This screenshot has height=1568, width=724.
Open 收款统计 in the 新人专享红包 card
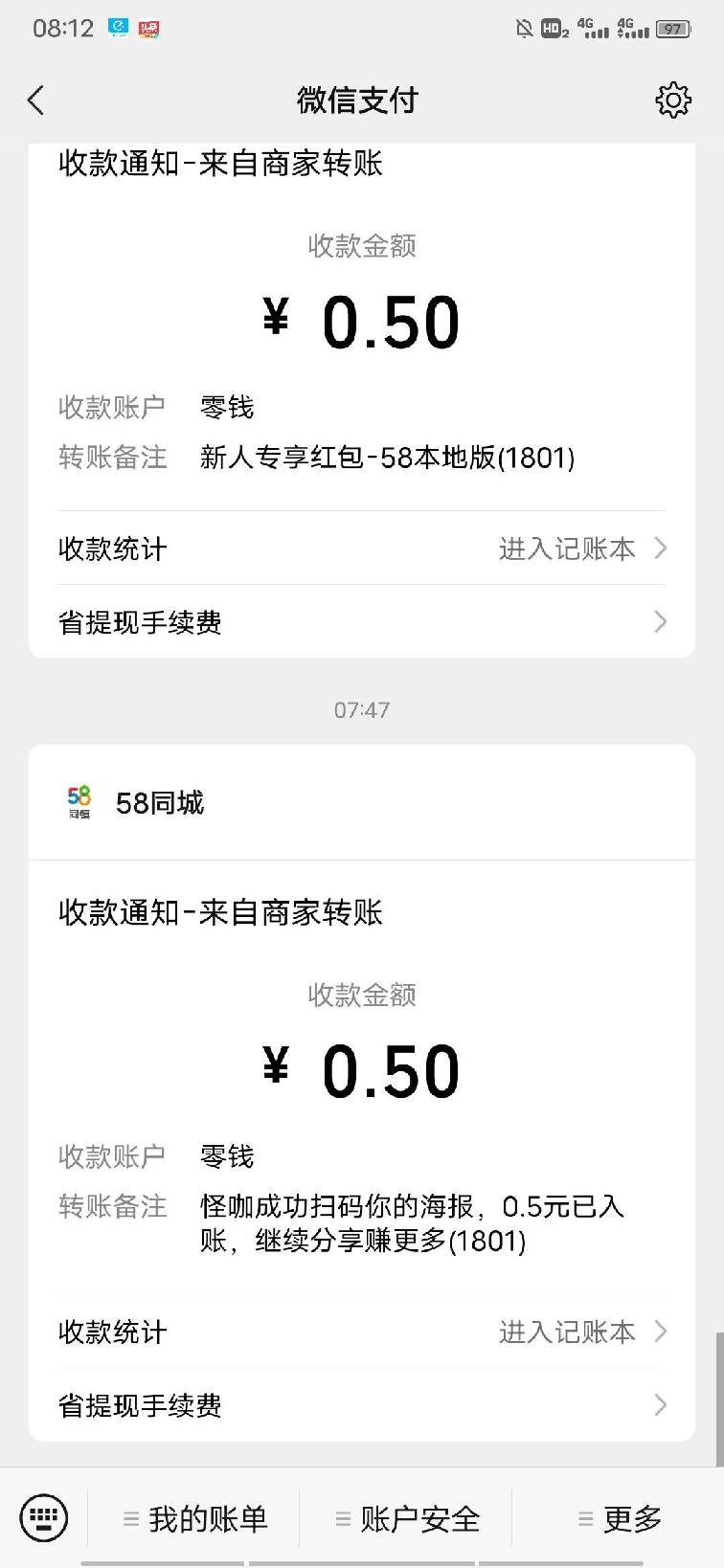pos(362,549)
